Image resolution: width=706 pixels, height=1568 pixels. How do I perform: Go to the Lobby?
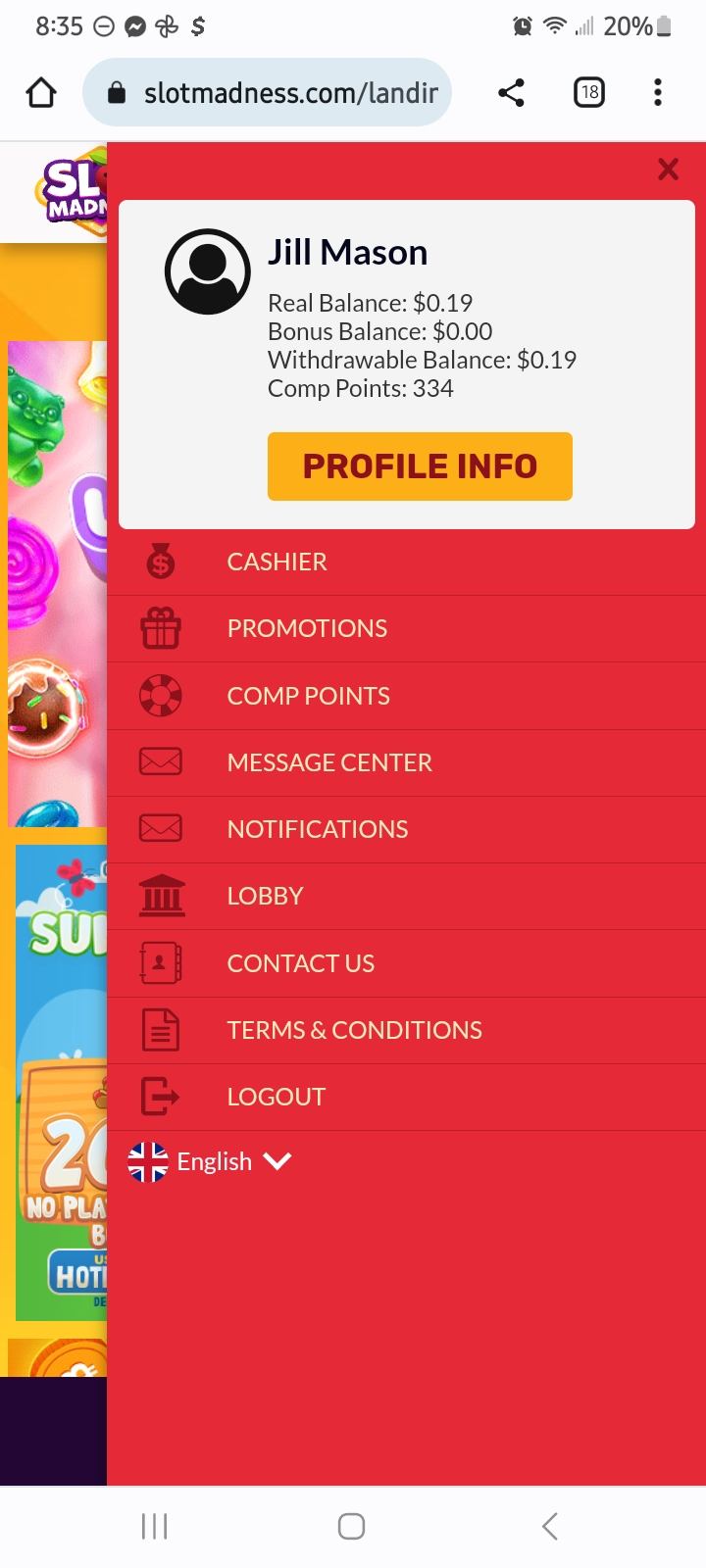(x=265, y=896)
